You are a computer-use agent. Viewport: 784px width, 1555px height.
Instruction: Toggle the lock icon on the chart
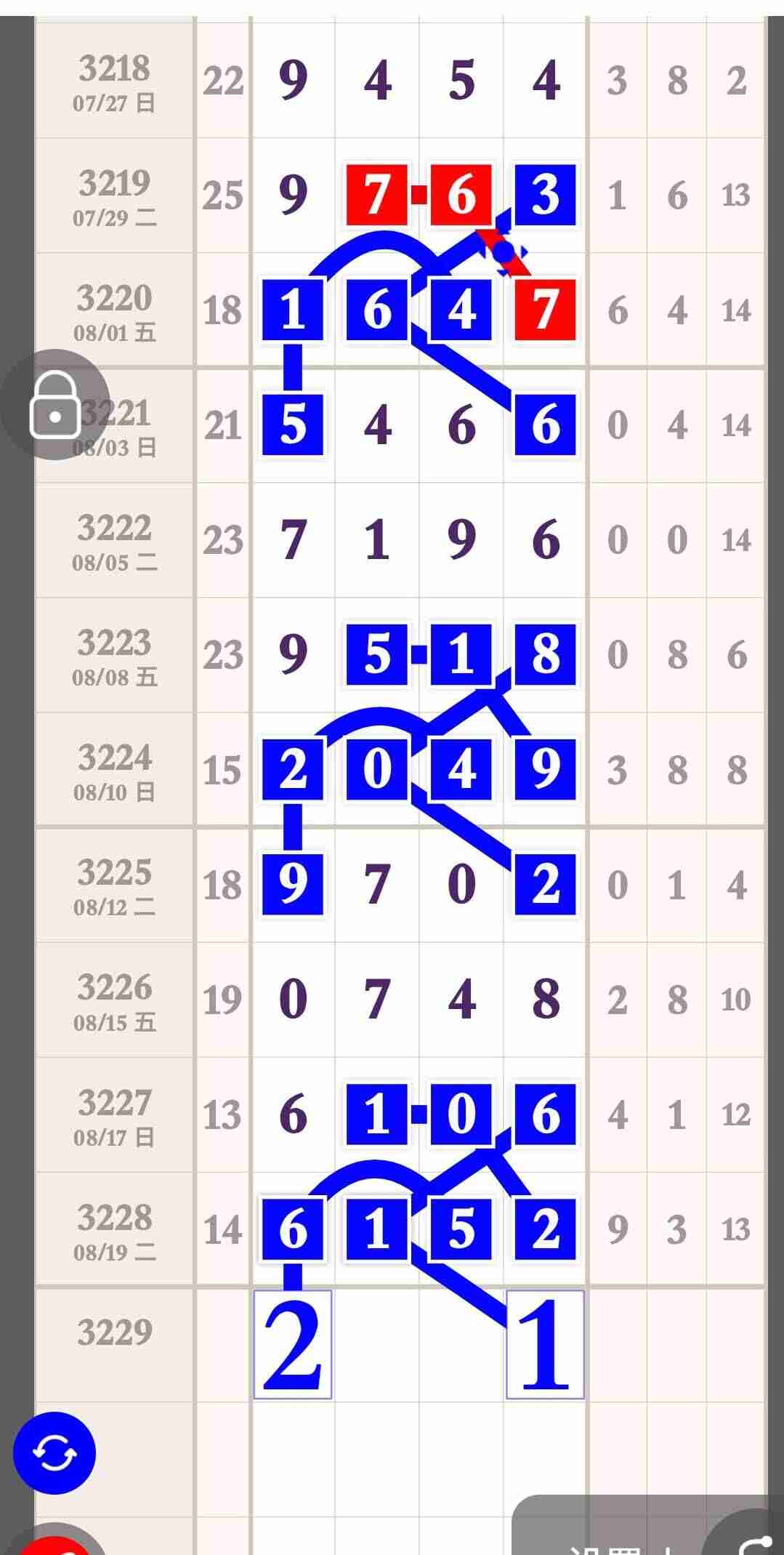pos(54,405)
